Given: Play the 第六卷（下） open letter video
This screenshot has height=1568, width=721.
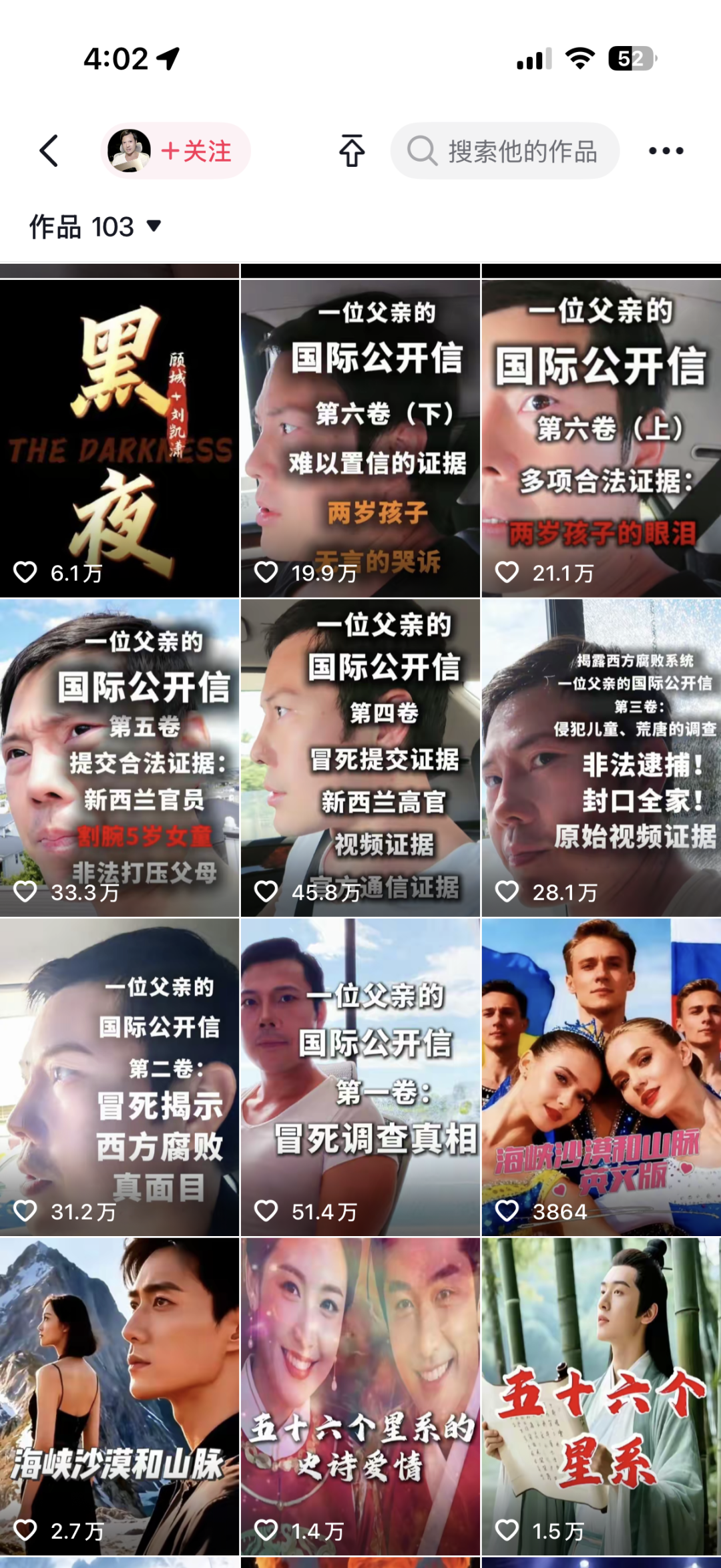Looking at the screenshot, I should click(x=360, y=438).
